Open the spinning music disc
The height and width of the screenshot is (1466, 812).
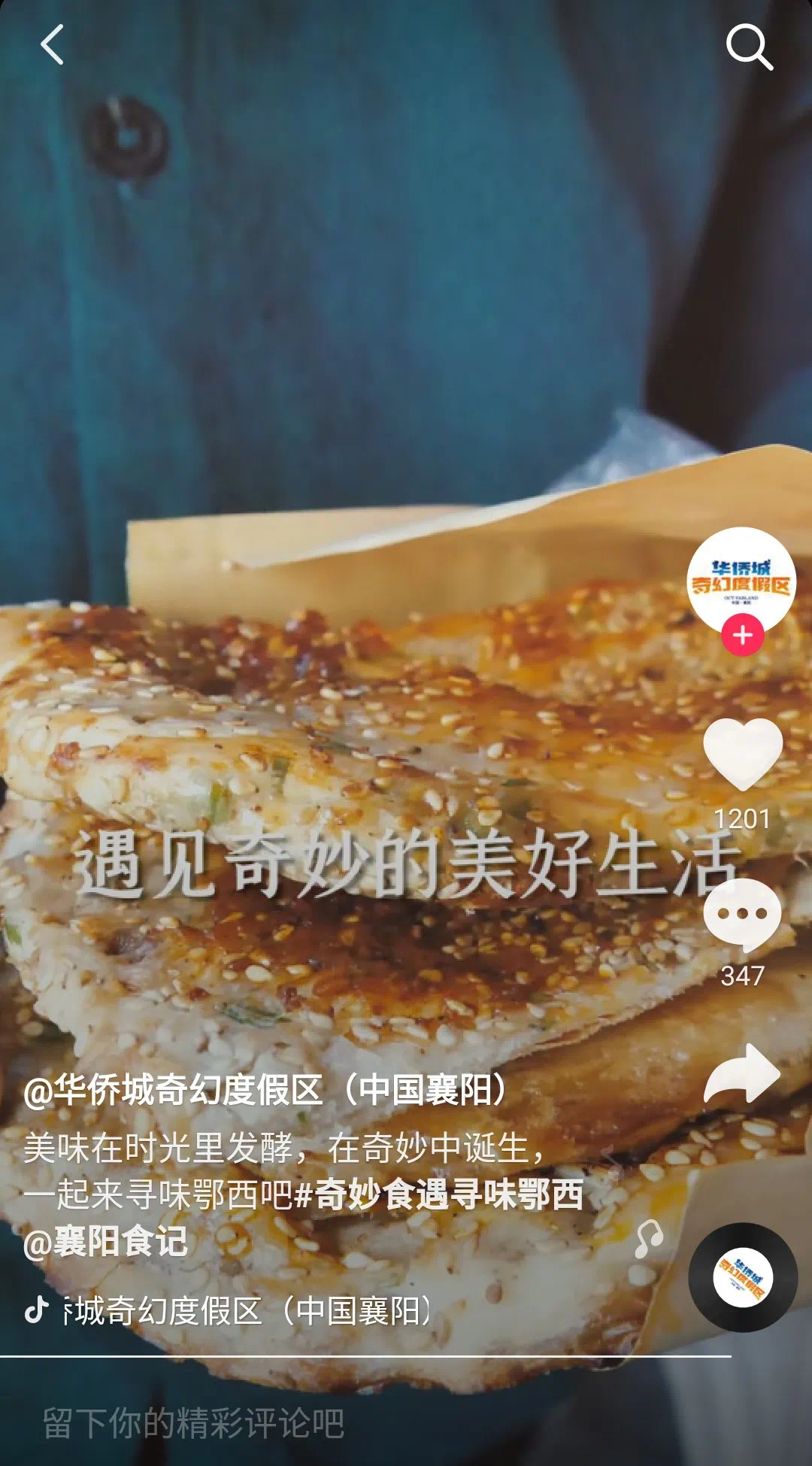[x=742, y=1277]
